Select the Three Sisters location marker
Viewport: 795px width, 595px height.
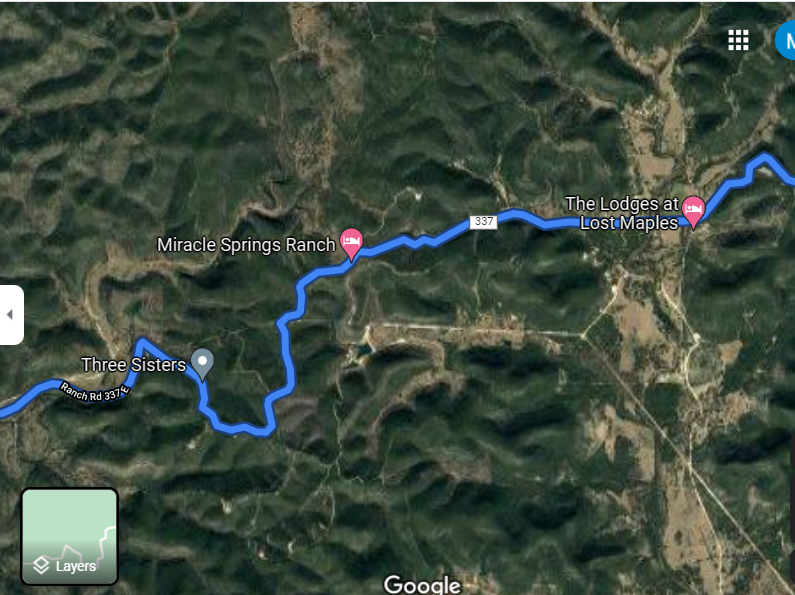pos(203,363)
